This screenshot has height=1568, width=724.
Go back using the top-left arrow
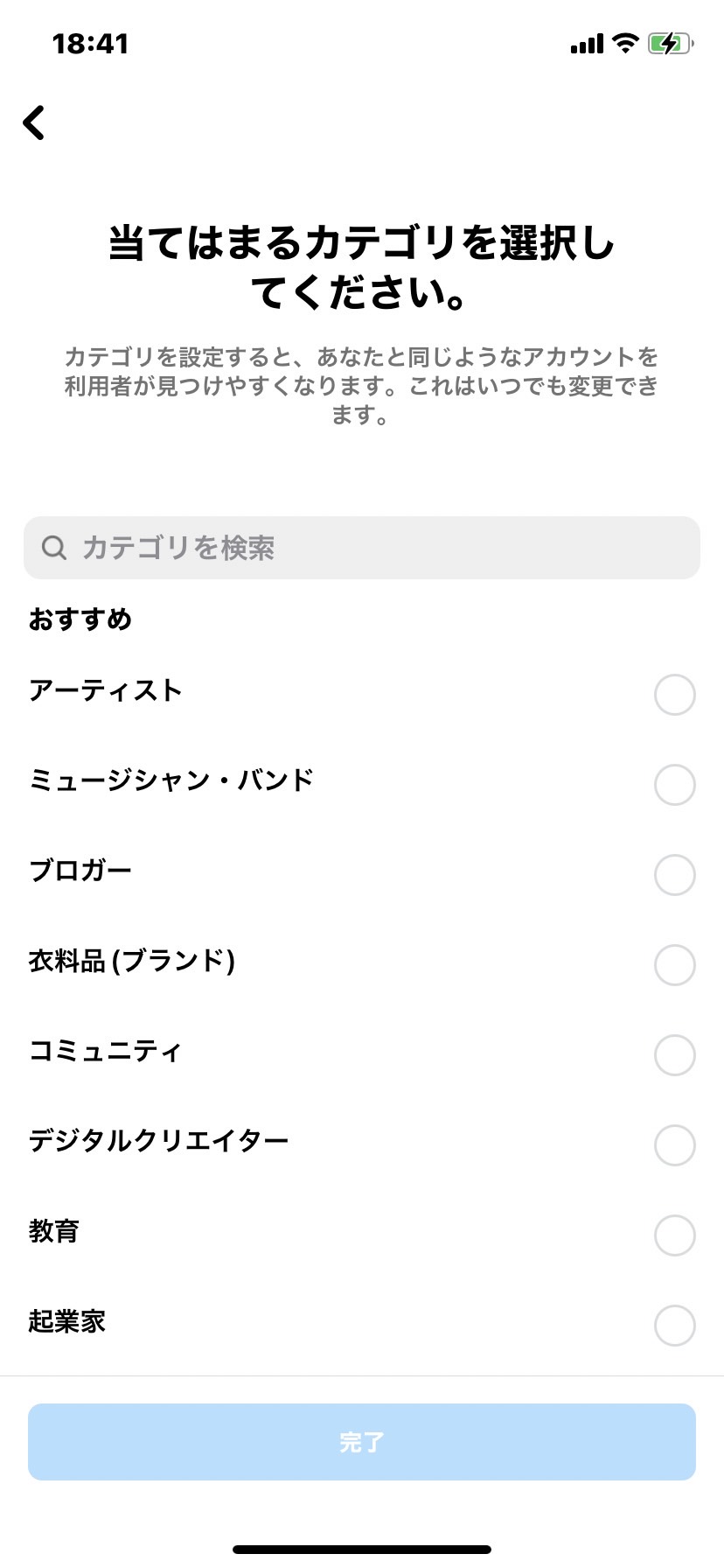[x=34, y=122]
